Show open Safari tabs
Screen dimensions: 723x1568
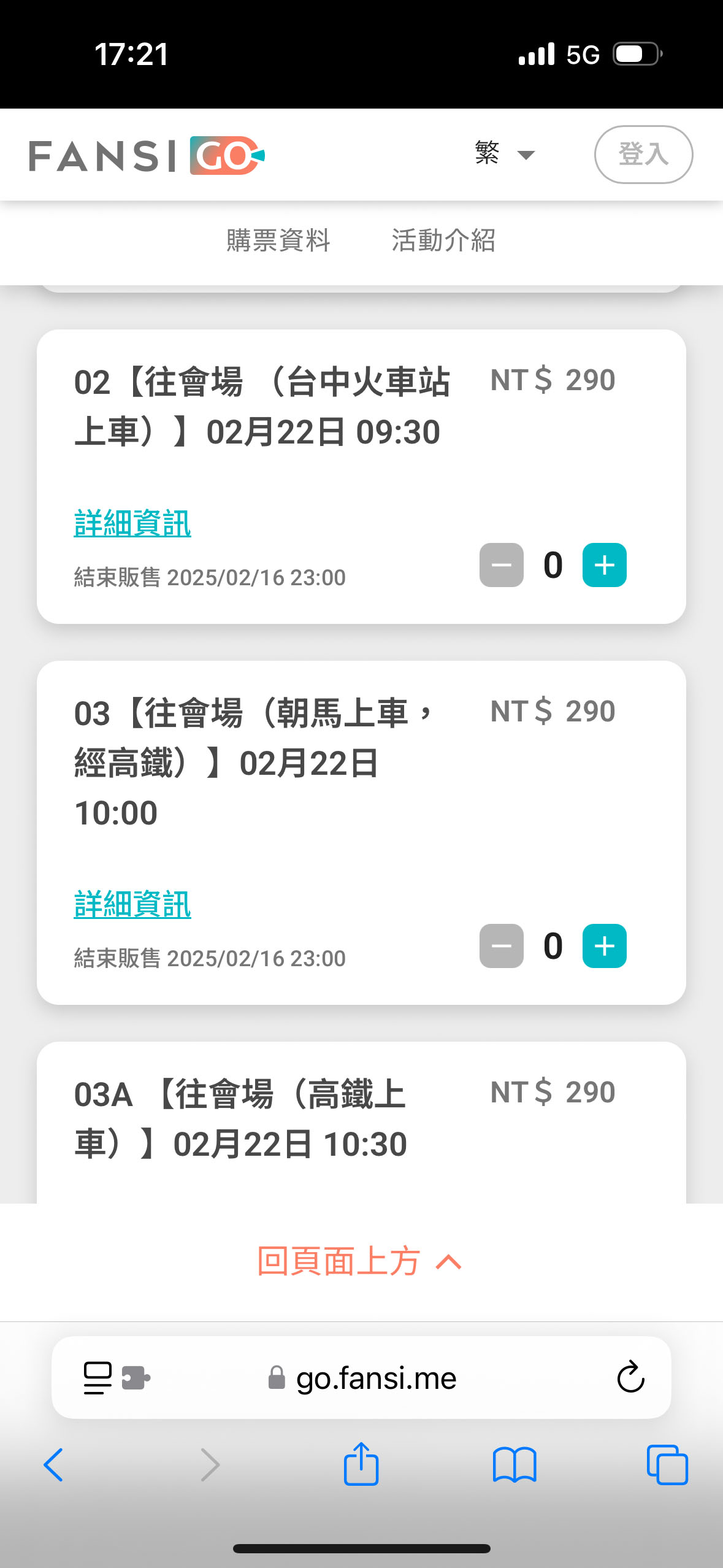667,1465
